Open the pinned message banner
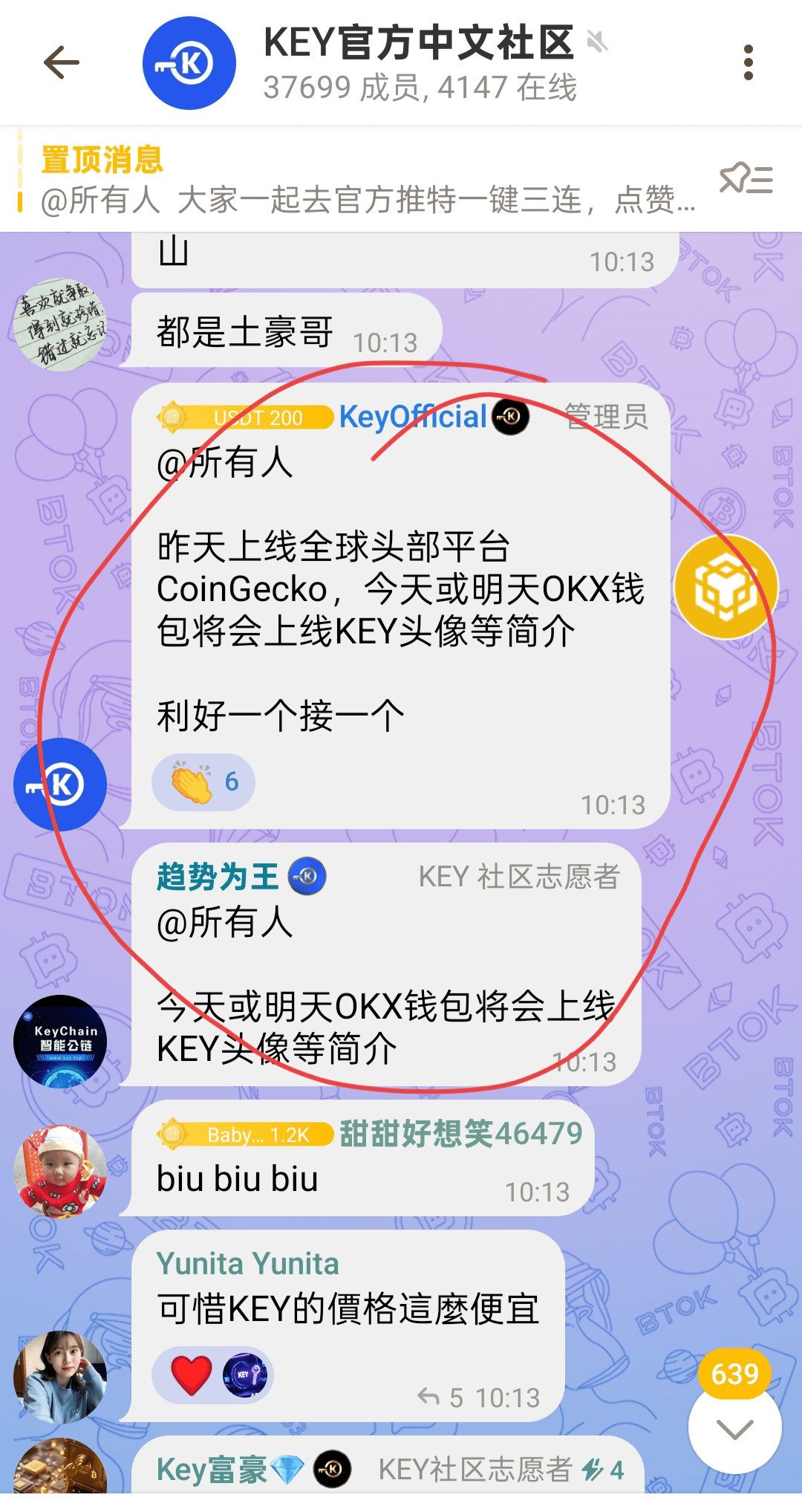 coord(367,180)
